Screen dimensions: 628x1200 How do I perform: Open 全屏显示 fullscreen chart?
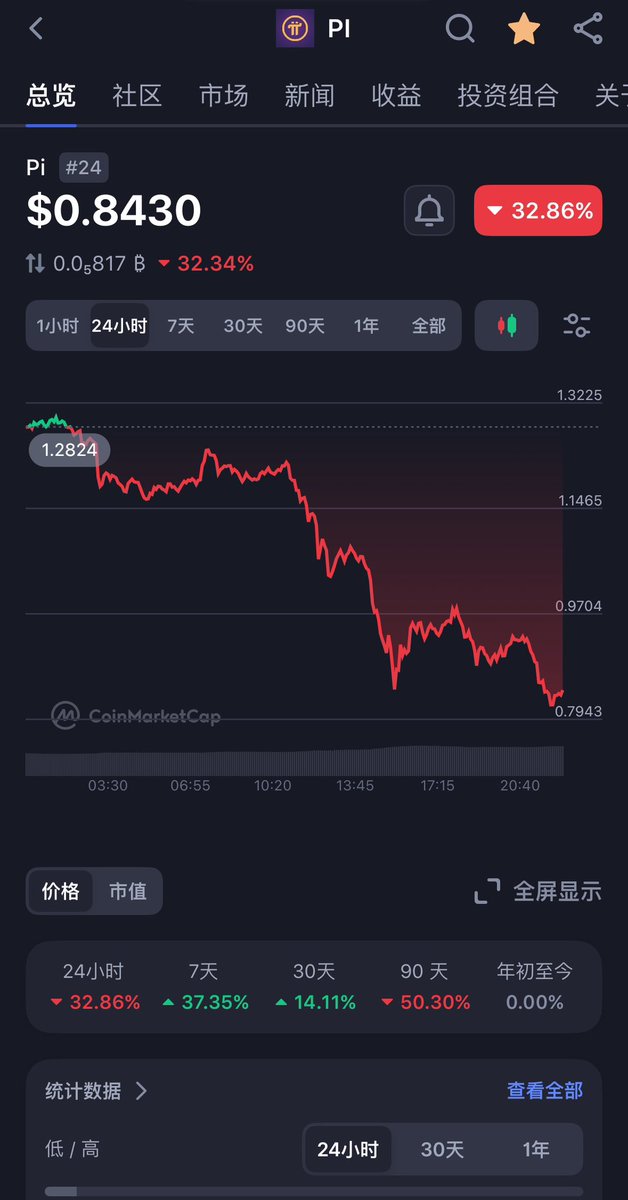tap(538, 891)
